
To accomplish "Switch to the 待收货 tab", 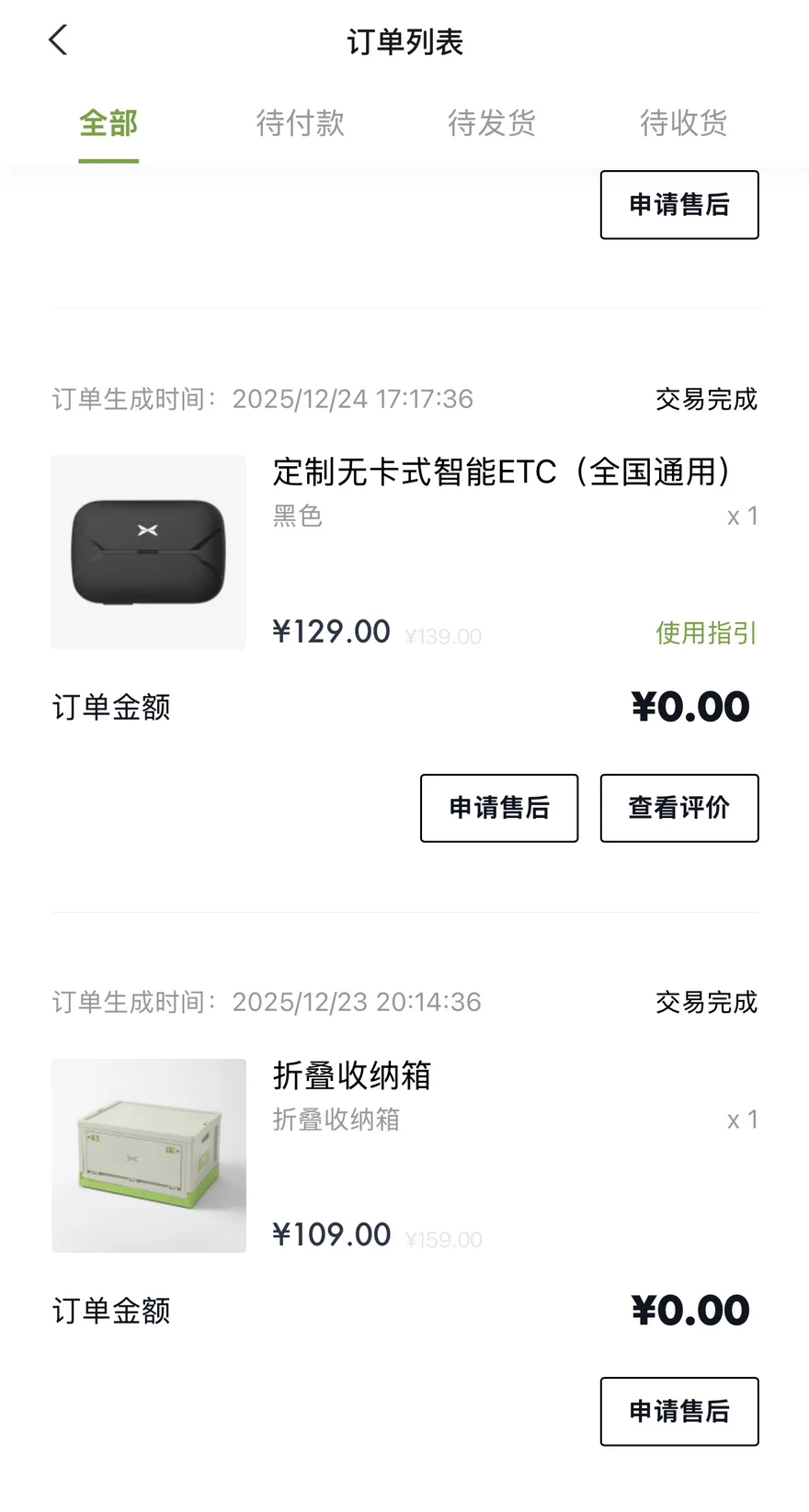I will tap(683, 123).
